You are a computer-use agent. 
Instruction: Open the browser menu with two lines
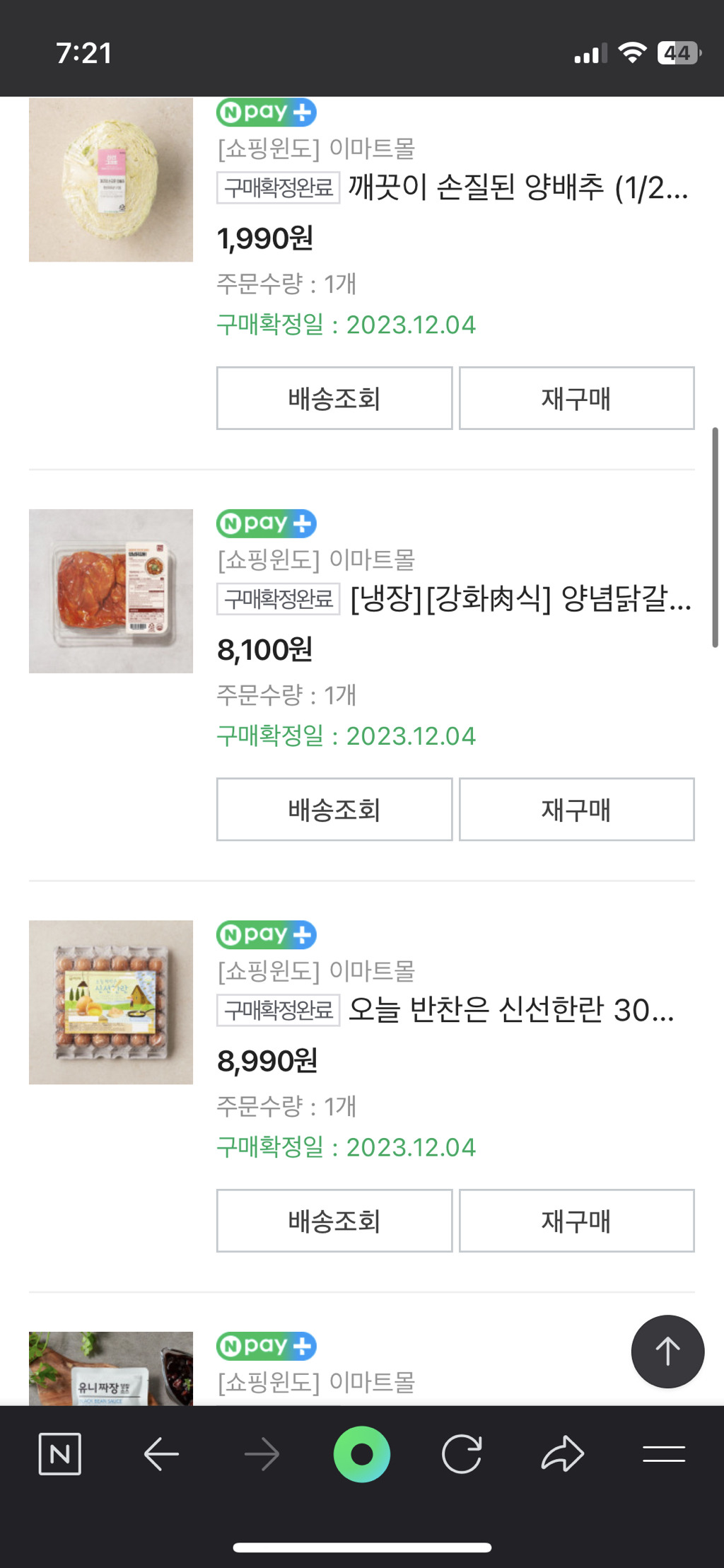pyautogui.click(x=663, y=1454)
